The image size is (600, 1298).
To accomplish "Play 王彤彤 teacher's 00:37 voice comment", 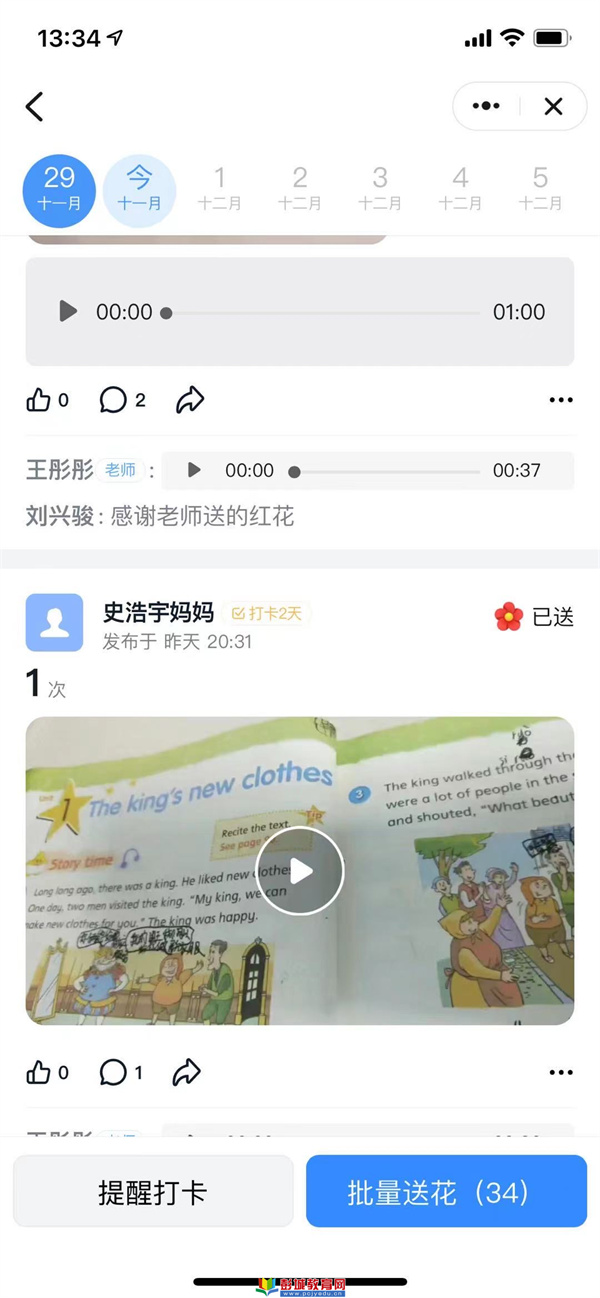I will pos(194,470).
